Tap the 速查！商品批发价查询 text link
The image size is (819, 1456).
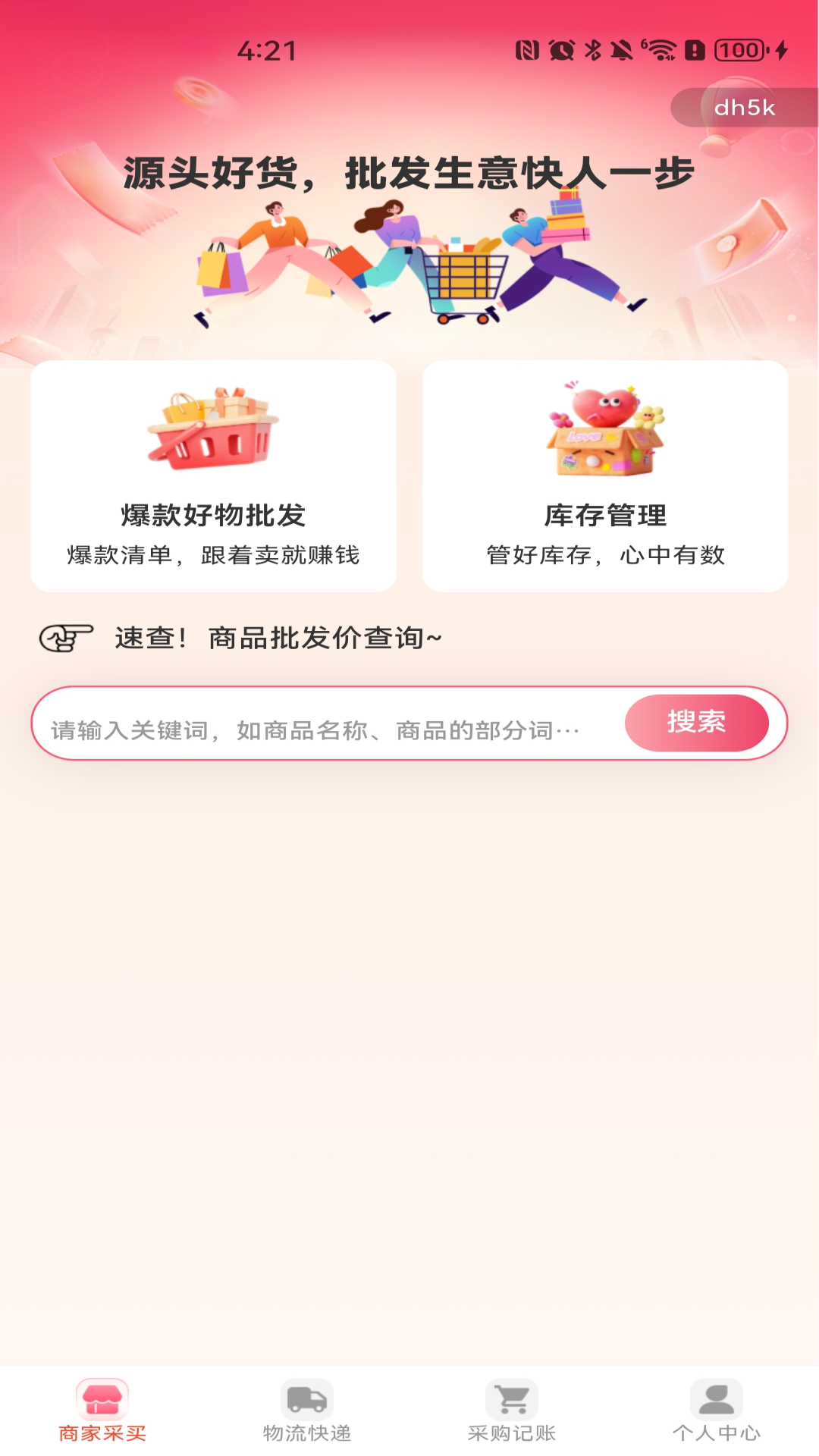(278, 639)
